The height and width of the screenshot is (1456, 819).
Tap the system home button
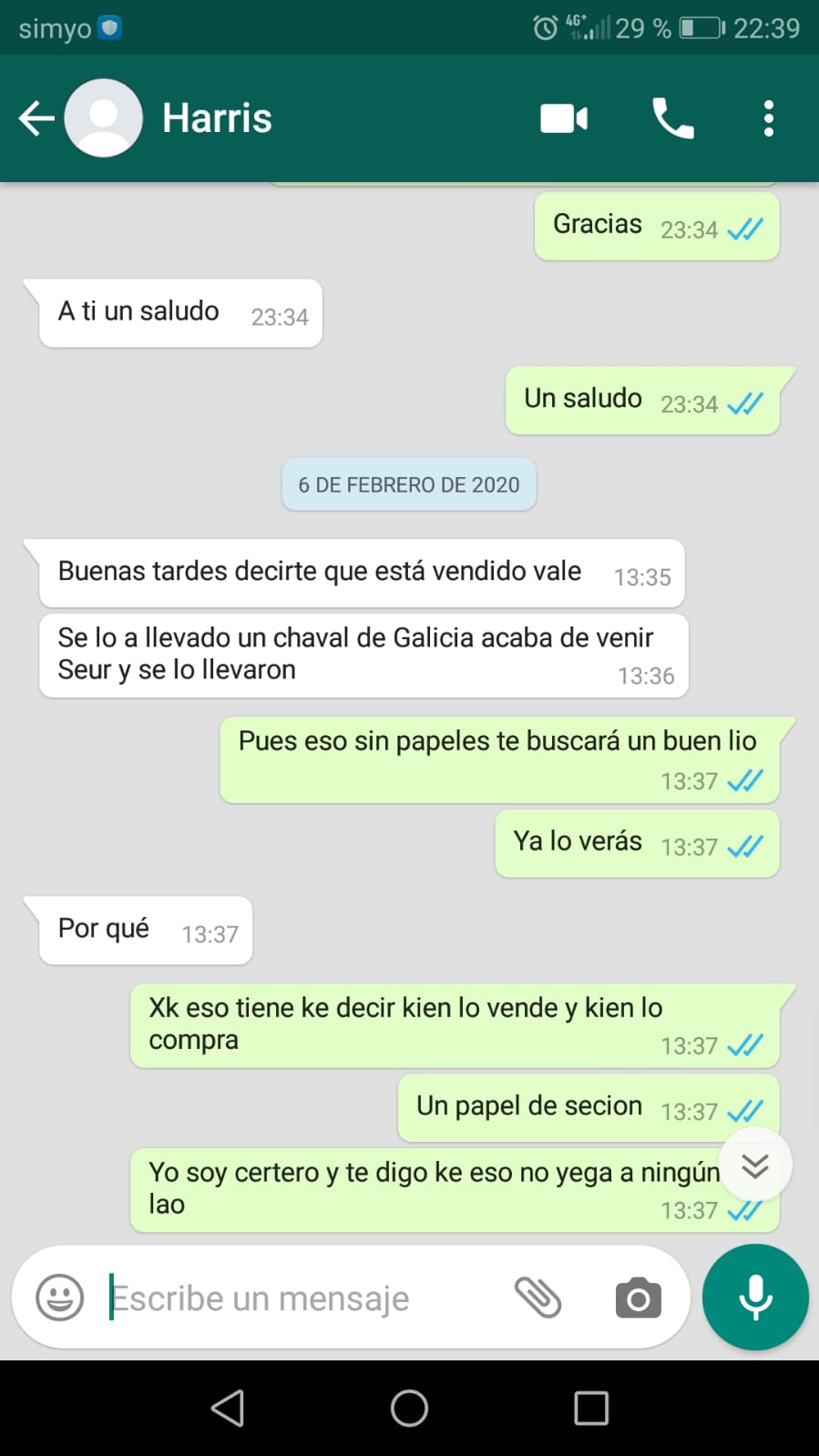pos(410,1408)
